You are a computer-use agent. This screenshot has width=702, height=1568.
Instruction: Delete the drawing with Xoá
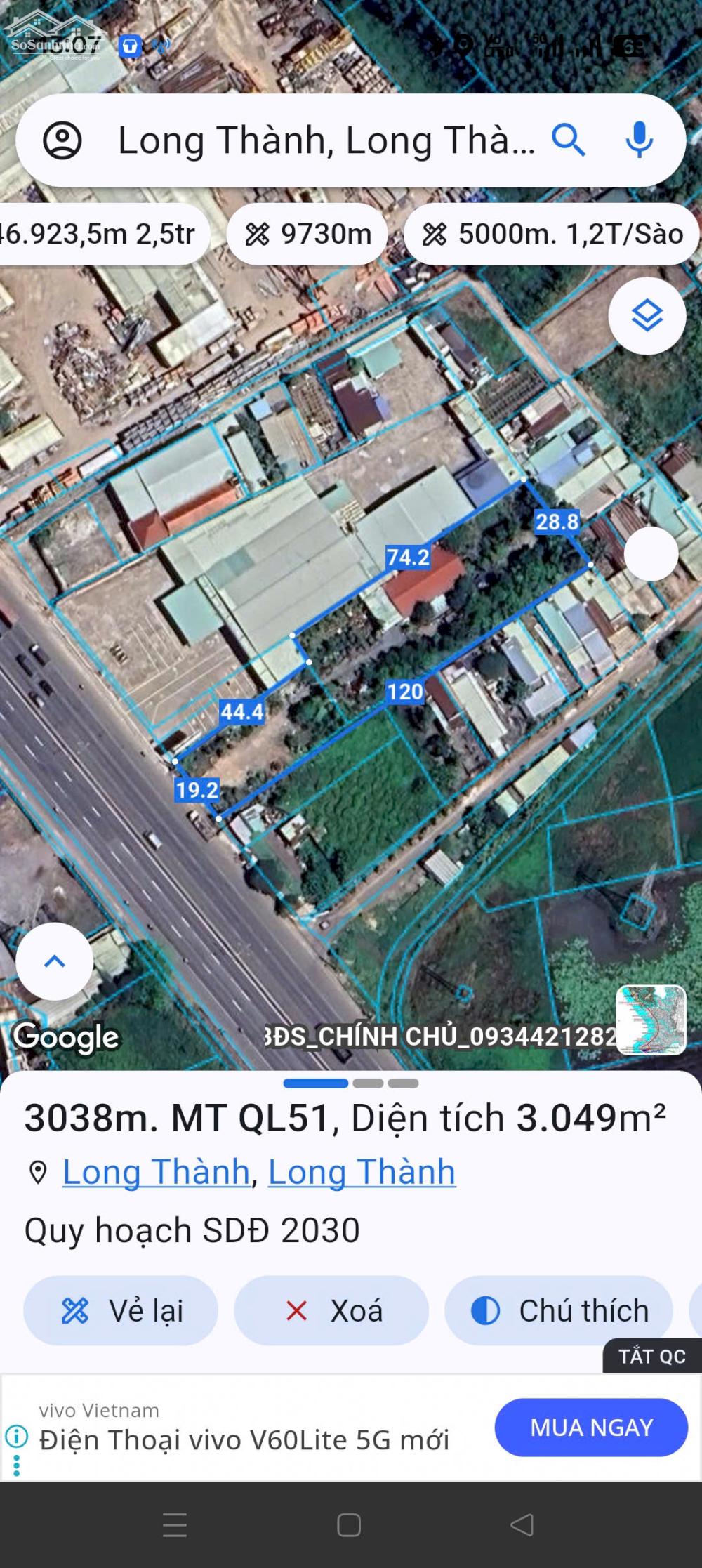point(332,1310)
